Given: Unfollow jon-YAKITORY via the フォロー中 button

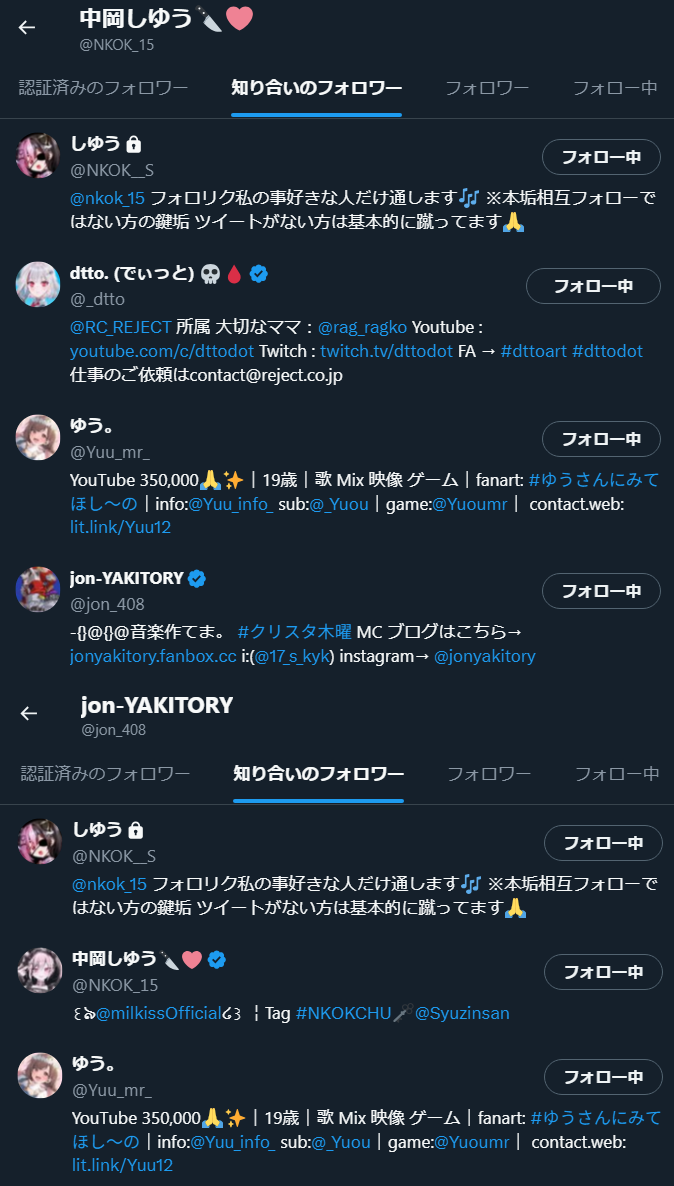Looking at the screenshot, I should 601,591.
